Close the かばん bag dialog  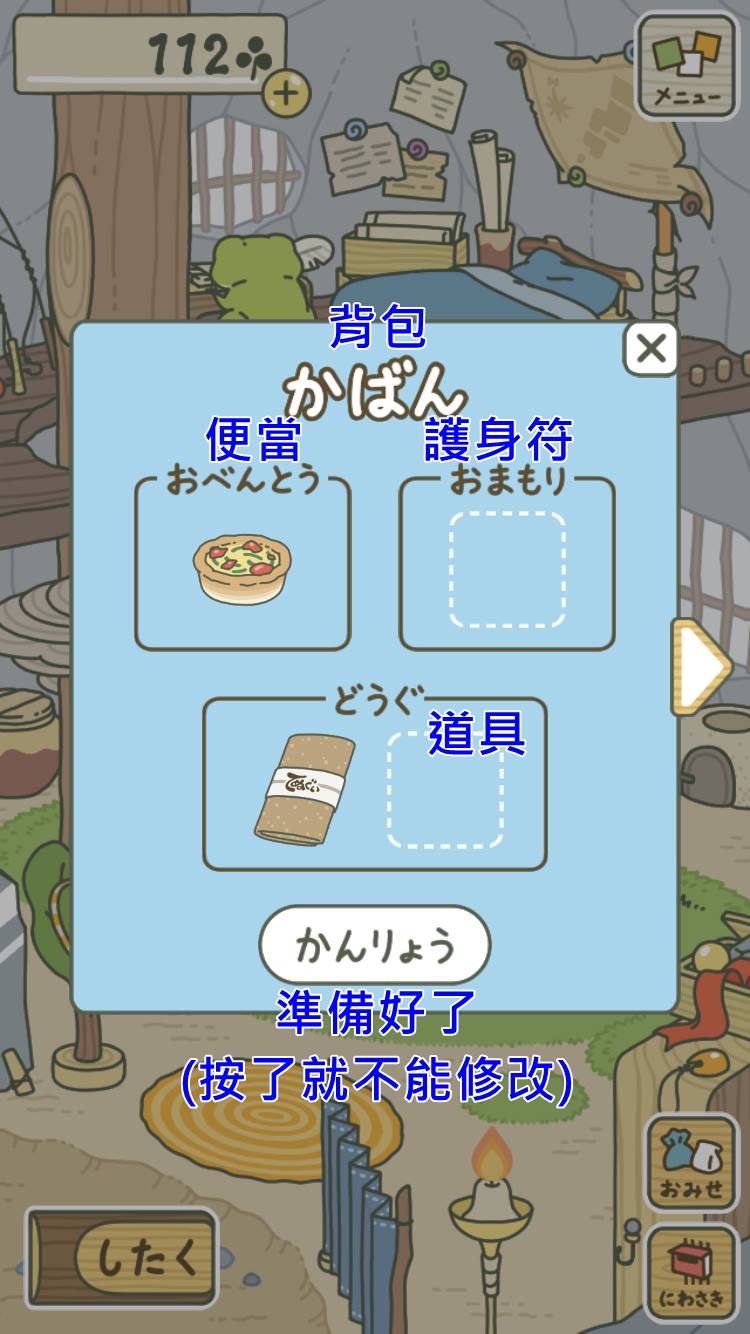[x=651, y=349]
